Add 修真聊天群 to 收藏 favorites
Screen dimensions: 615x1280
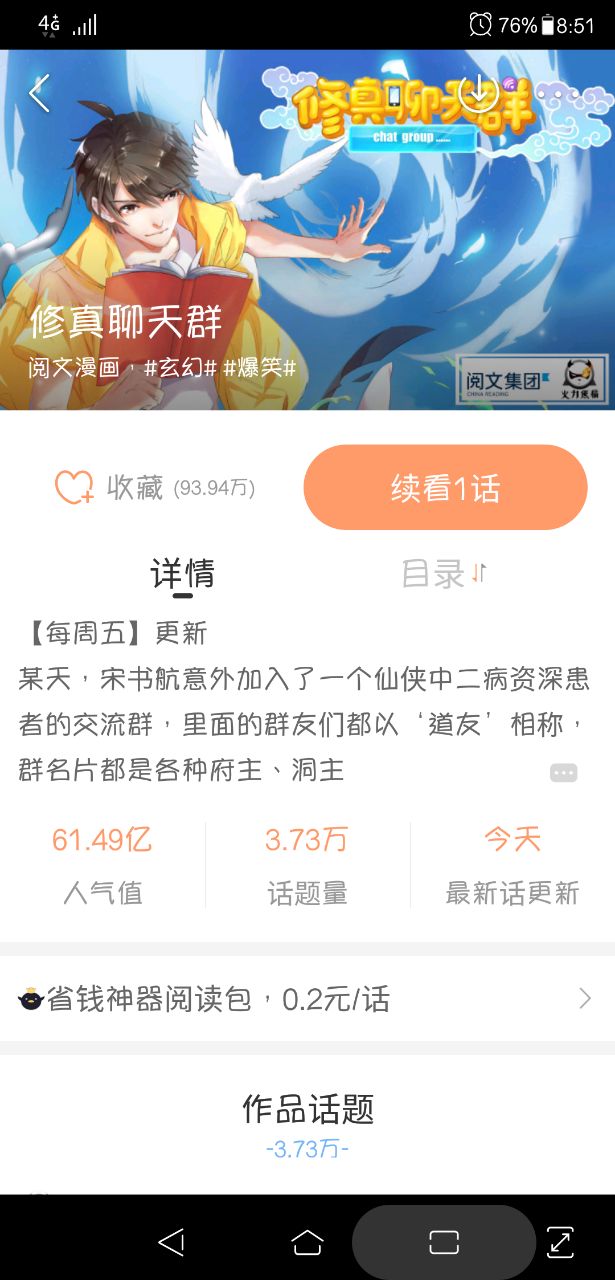tap(108, 488)
